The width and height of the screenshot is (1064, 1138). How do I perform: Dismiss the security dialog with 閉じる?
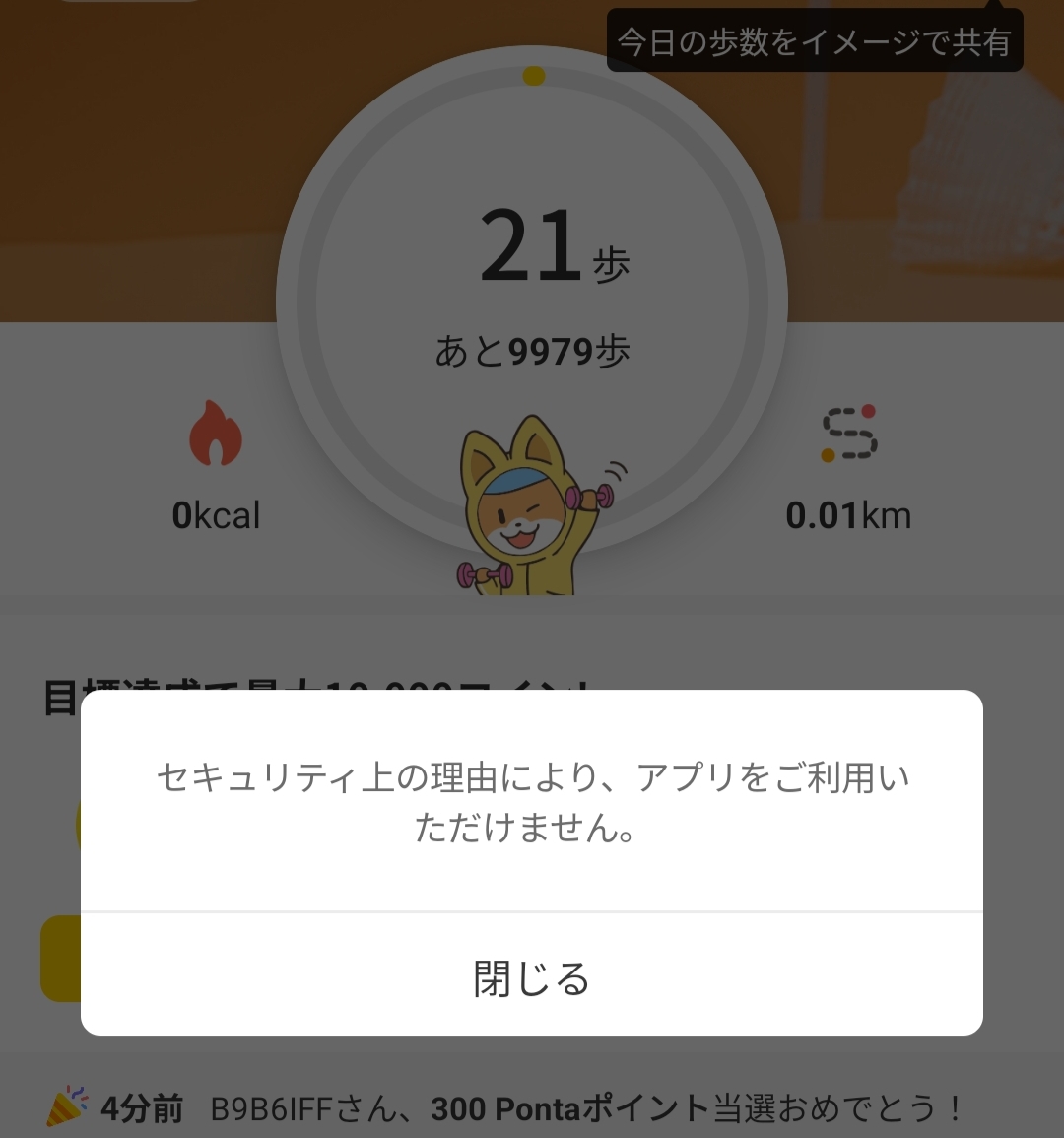531,977
